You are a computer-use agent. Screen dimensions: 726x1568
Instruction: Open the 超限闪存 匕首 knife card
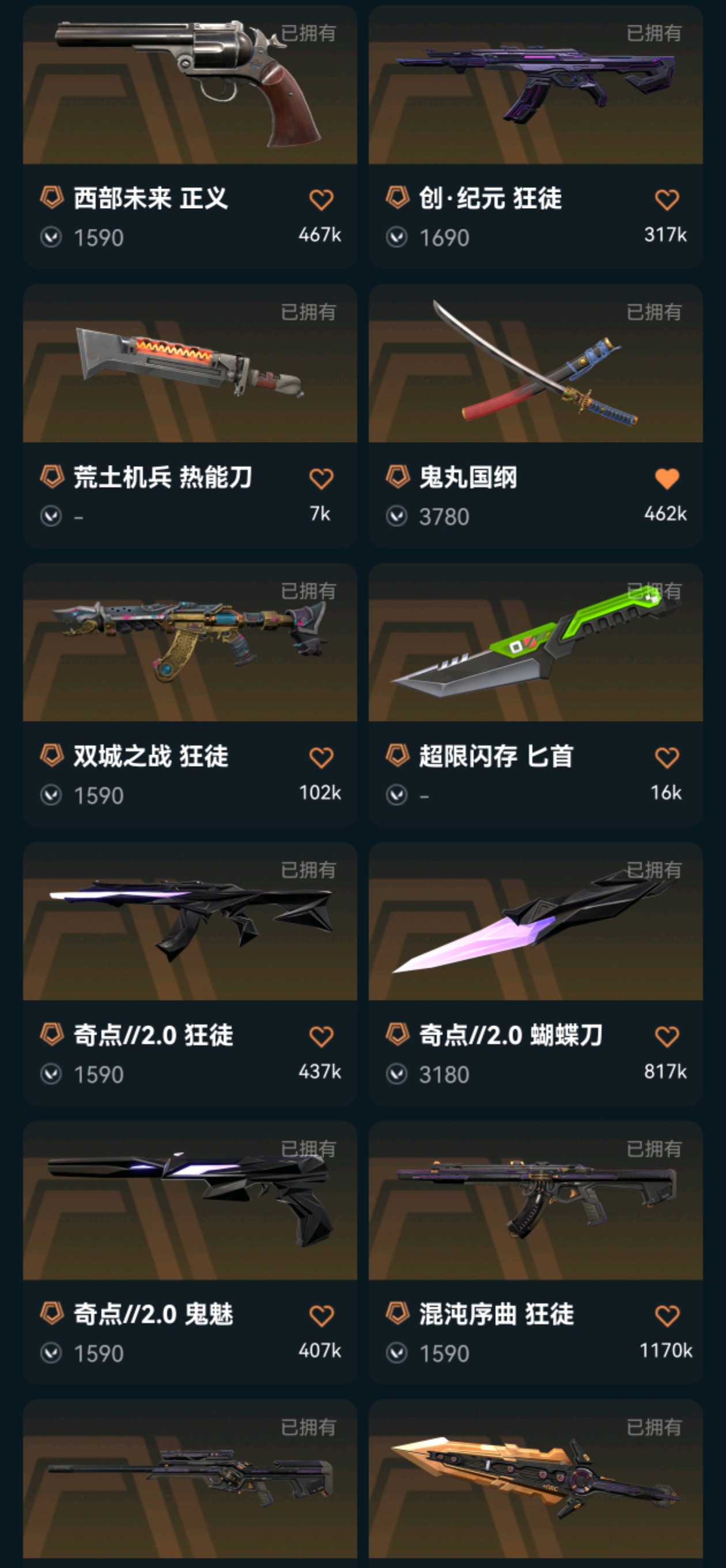[535, 695]
